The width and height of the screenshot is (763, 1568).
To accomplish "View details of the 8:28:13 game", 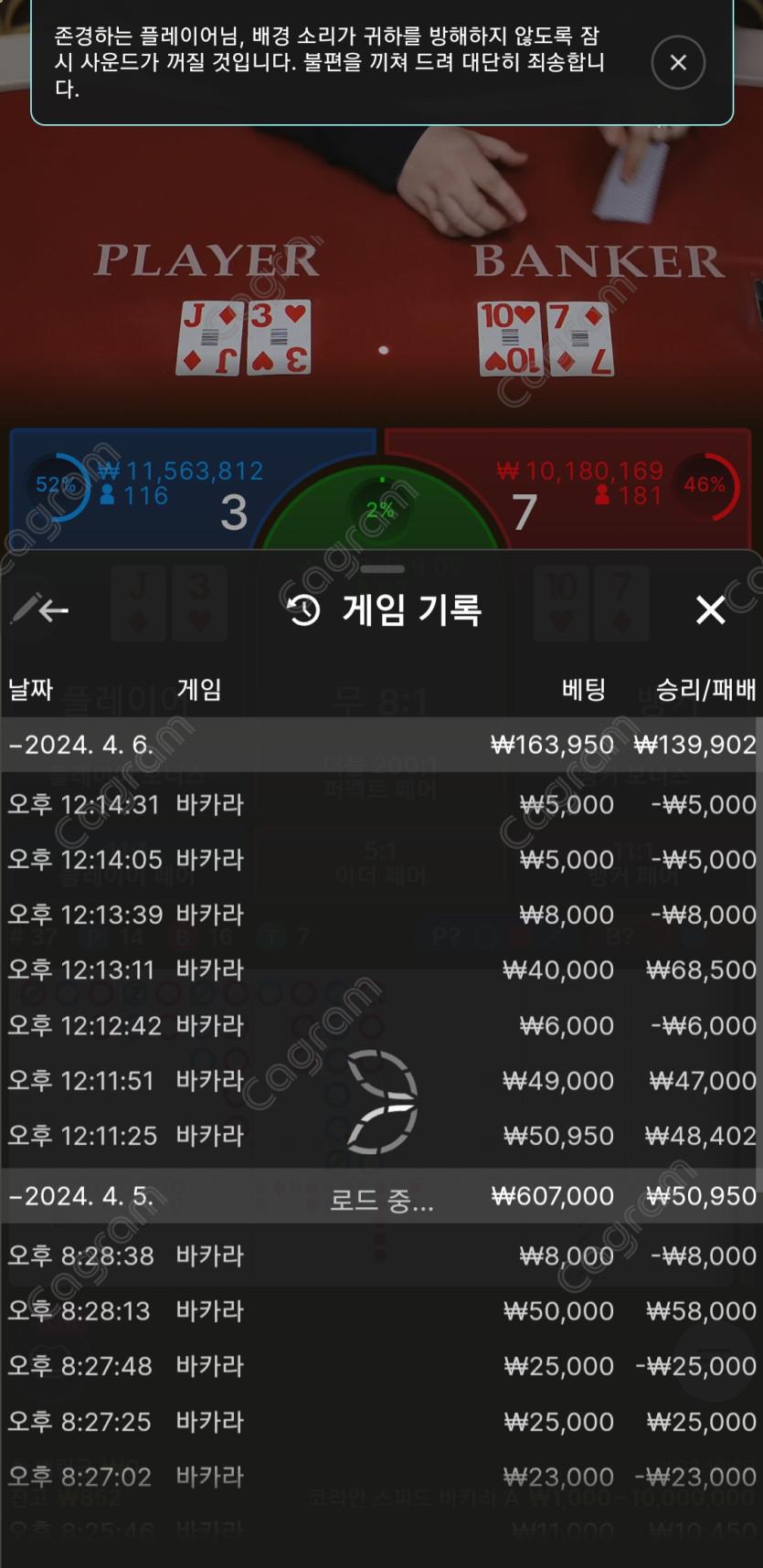I will coord(381,1311).
